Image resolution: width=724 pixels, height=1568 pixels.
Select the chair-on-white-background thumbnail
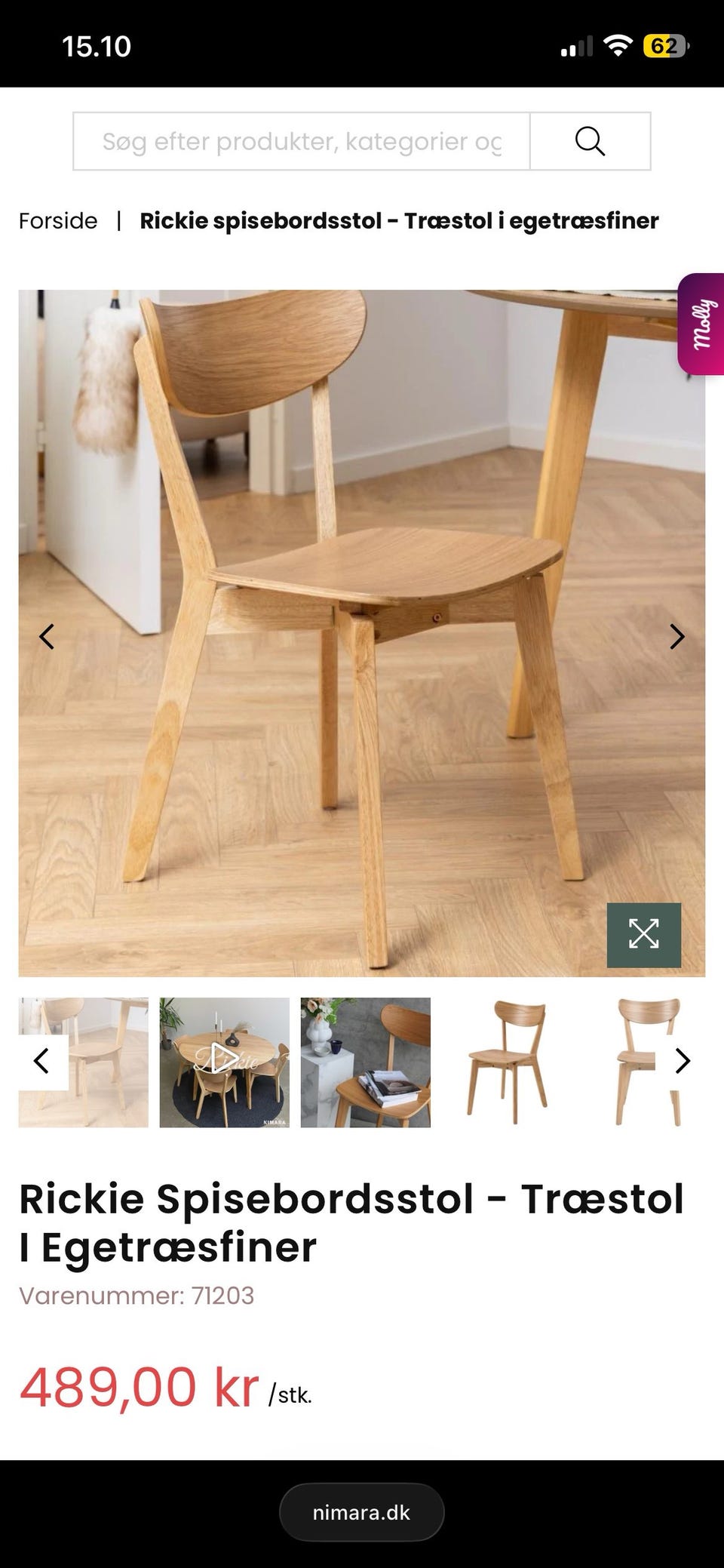pos(506,1061)
